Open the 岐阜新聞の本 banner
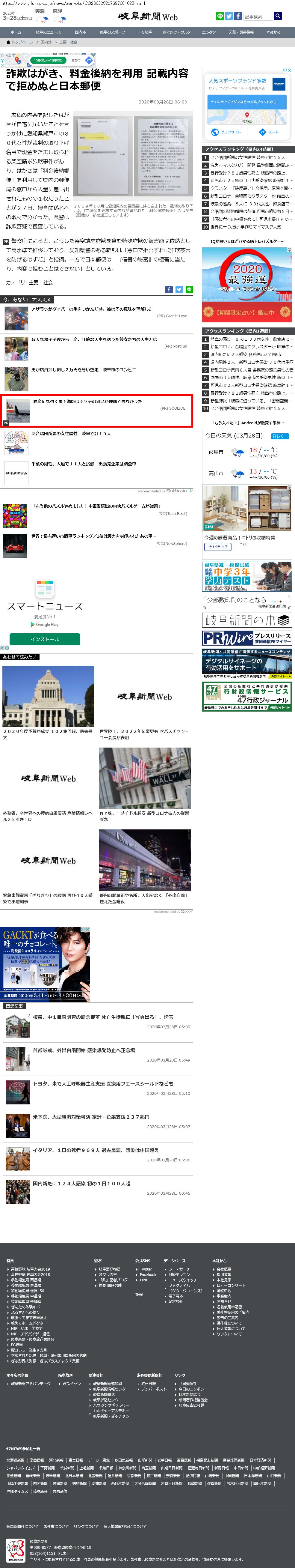295x1568 pixels. click(x=247, y=620)
